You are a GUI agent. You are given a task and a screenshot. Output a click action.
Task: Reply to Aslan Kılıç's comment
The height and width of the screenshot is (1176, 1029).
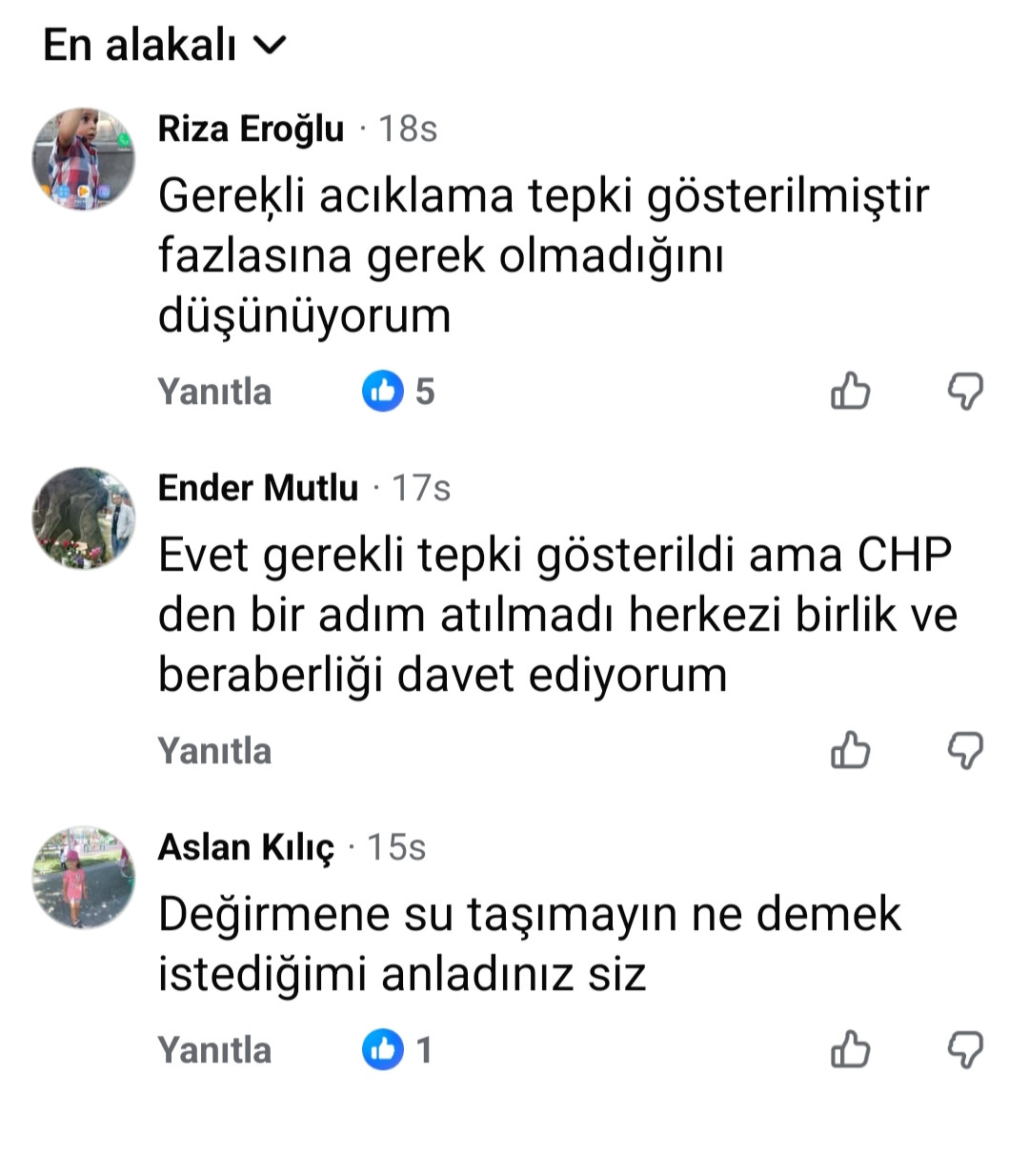click(214, 1050)
